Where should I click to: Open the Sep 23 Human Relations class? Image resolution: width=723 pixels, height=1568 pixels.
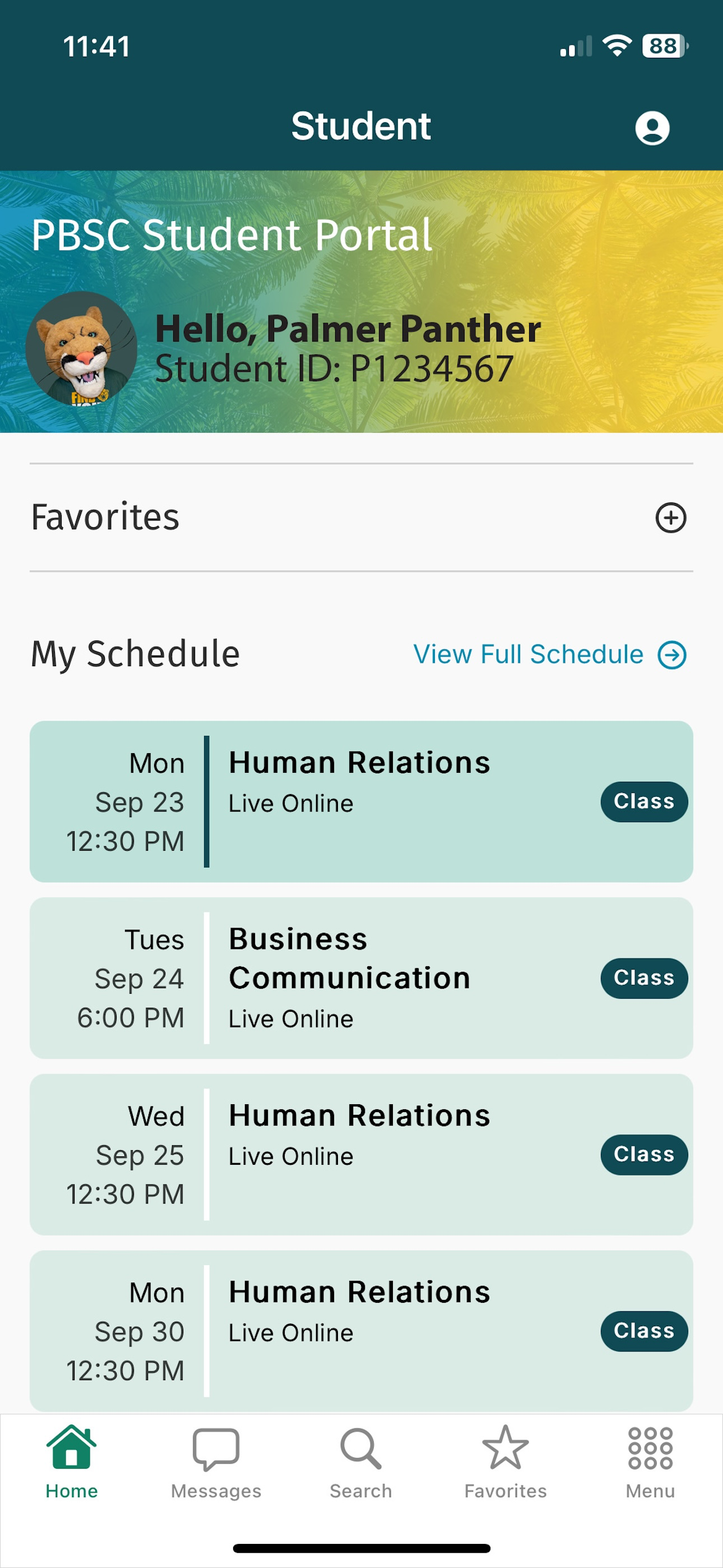click(361, 801)
